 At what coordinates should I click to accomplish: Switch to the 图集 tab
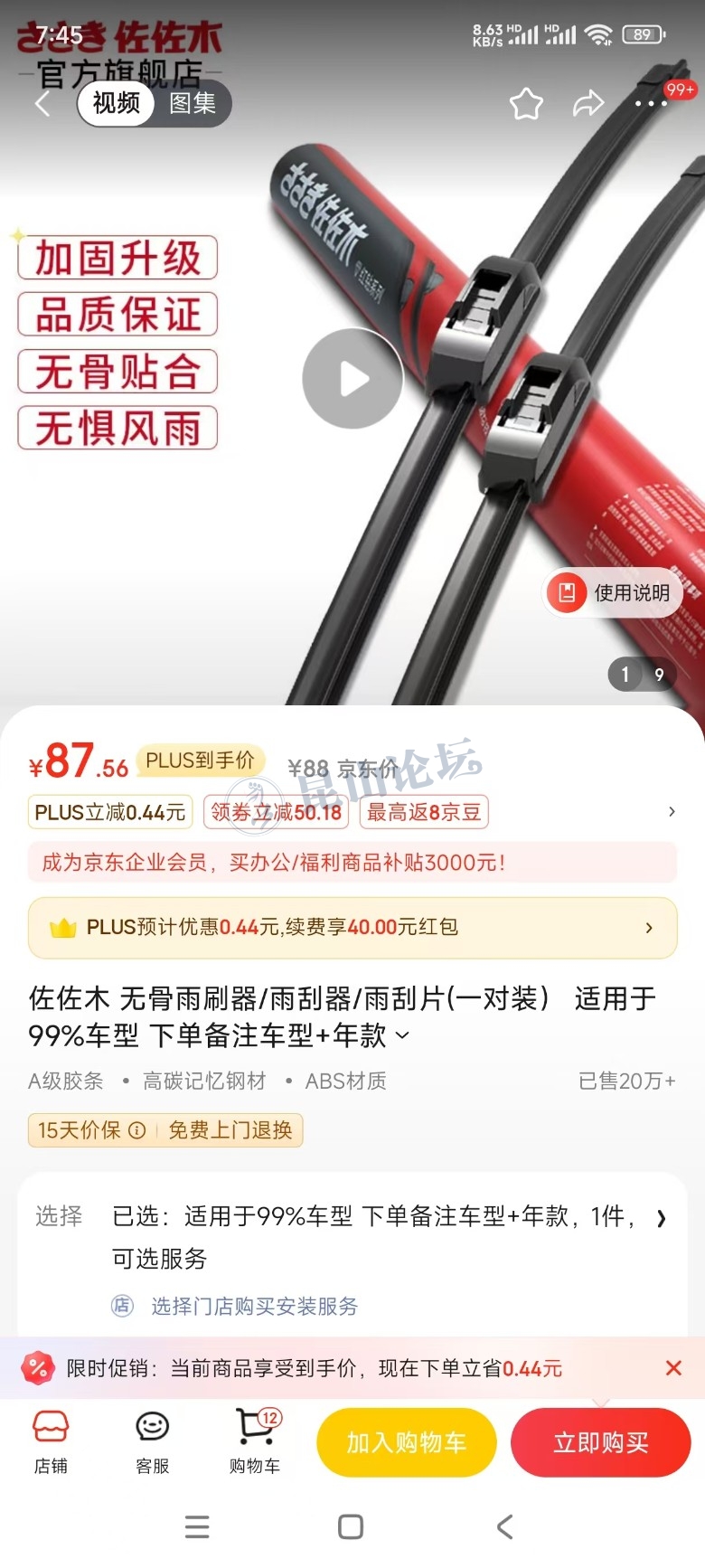coord(193,104)
